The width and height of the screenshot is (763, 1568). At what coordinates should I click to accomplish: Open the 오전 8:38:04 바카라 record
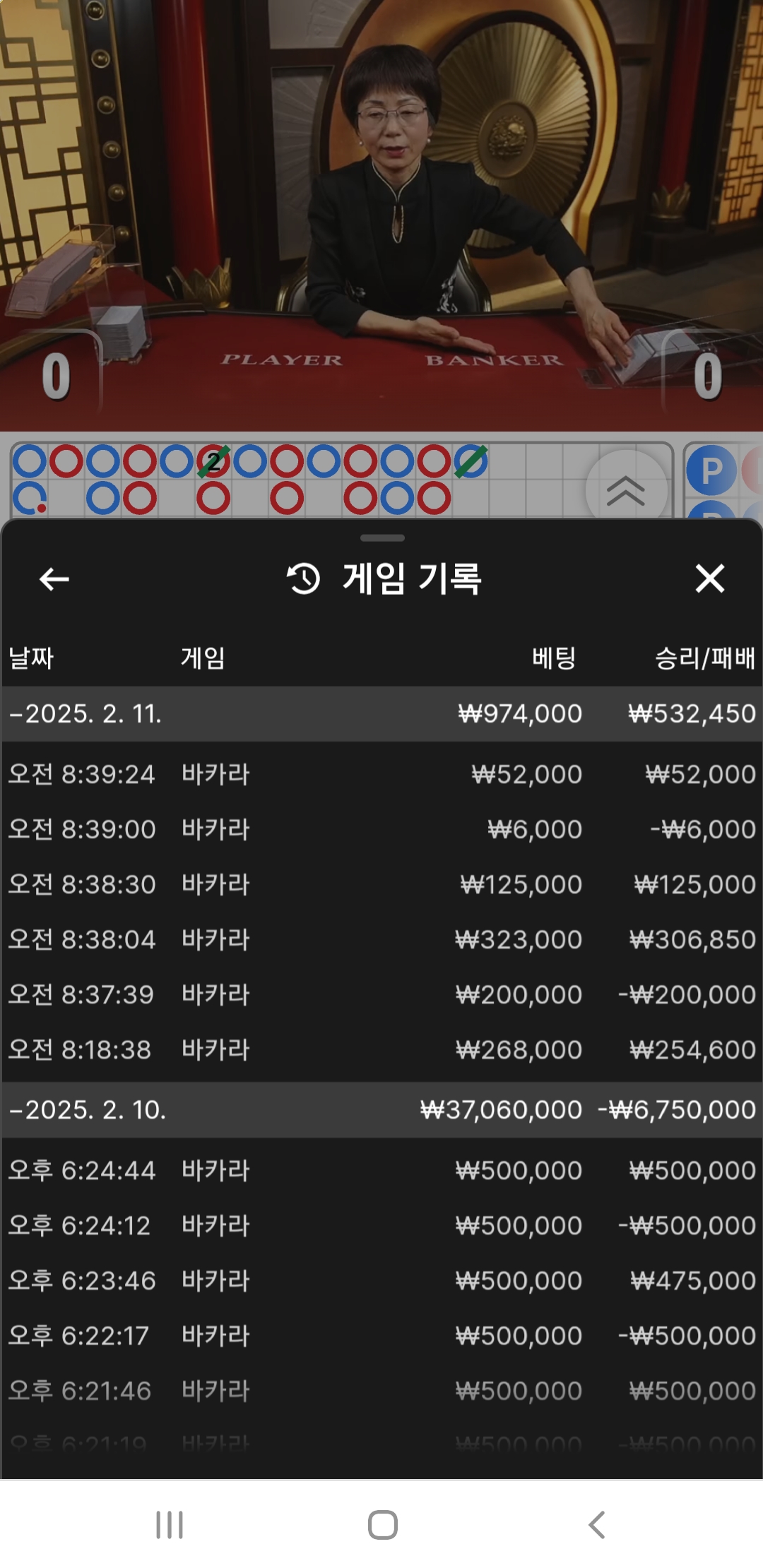click(x=381, y=939)
